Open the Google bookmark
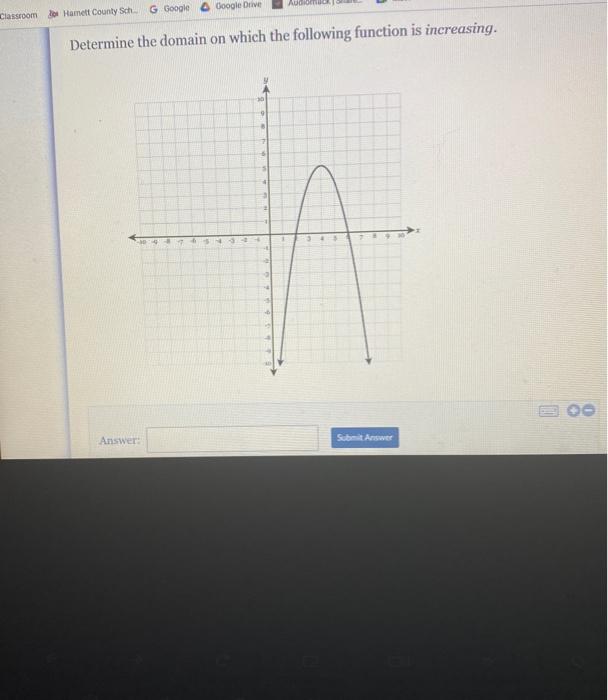Viewport: 608px width, 700px height. (171, 8)
